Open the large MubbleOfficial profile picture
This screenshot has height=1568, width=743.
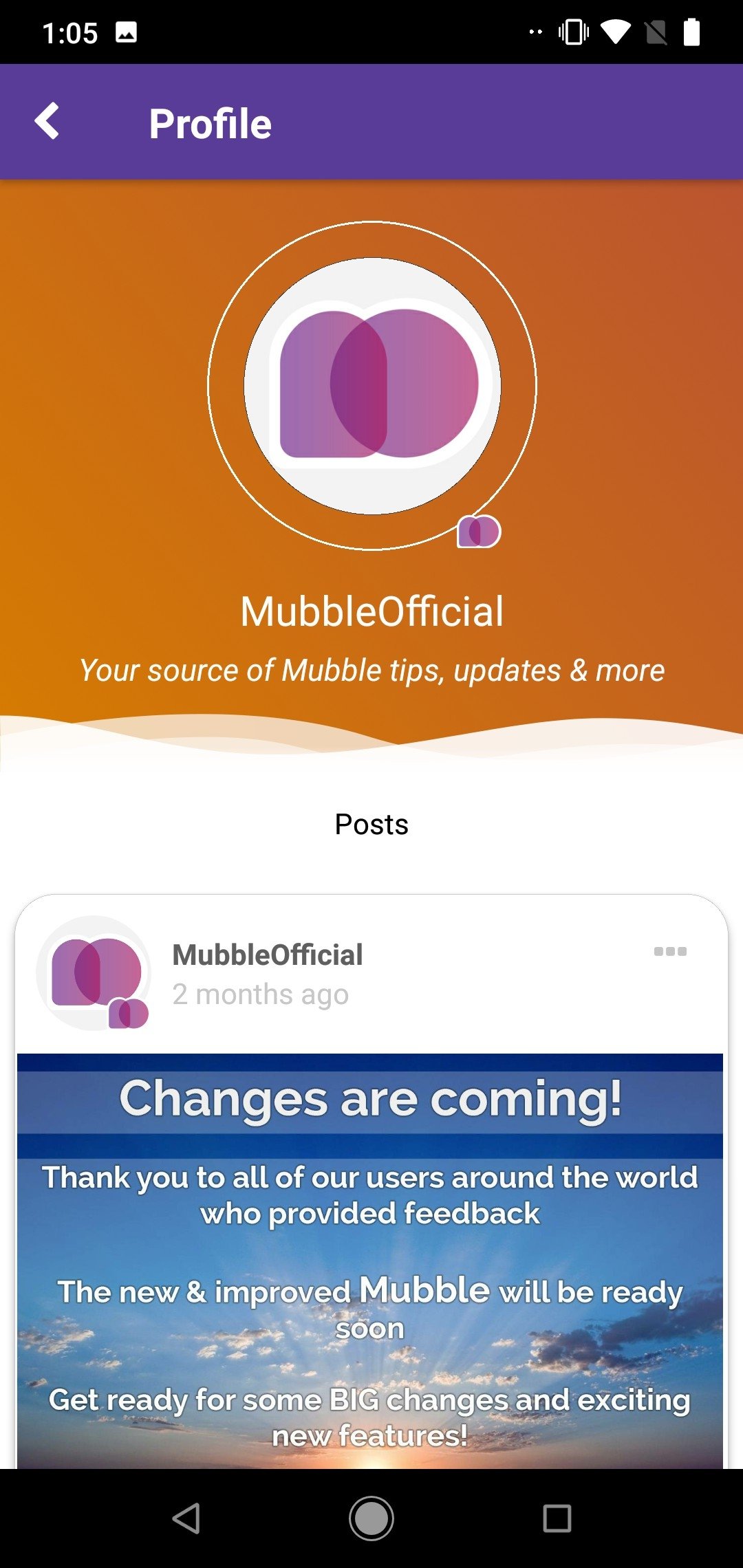pos(372,386)
